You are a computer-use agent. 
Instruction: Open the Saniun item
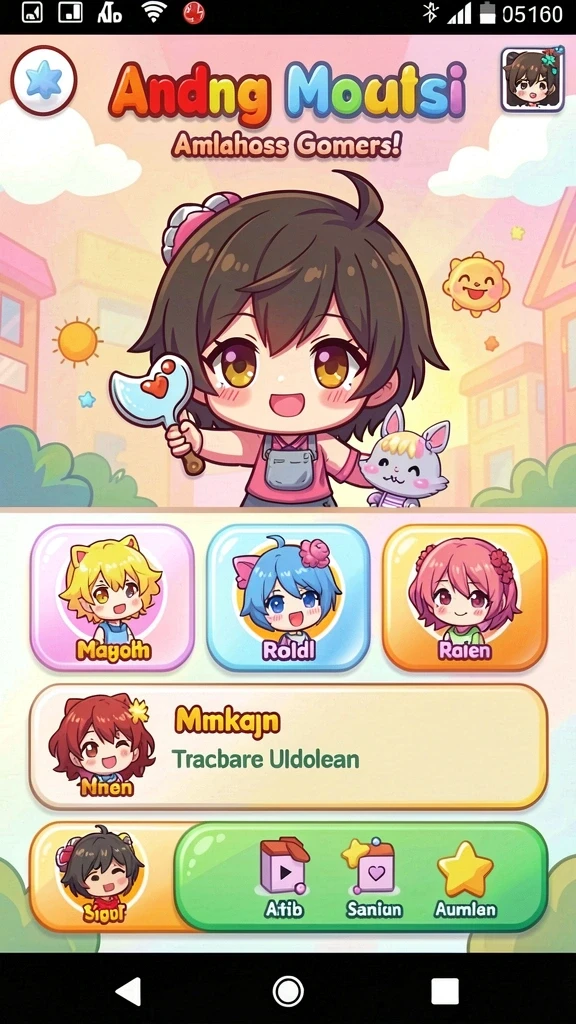(x=374, y=877)
